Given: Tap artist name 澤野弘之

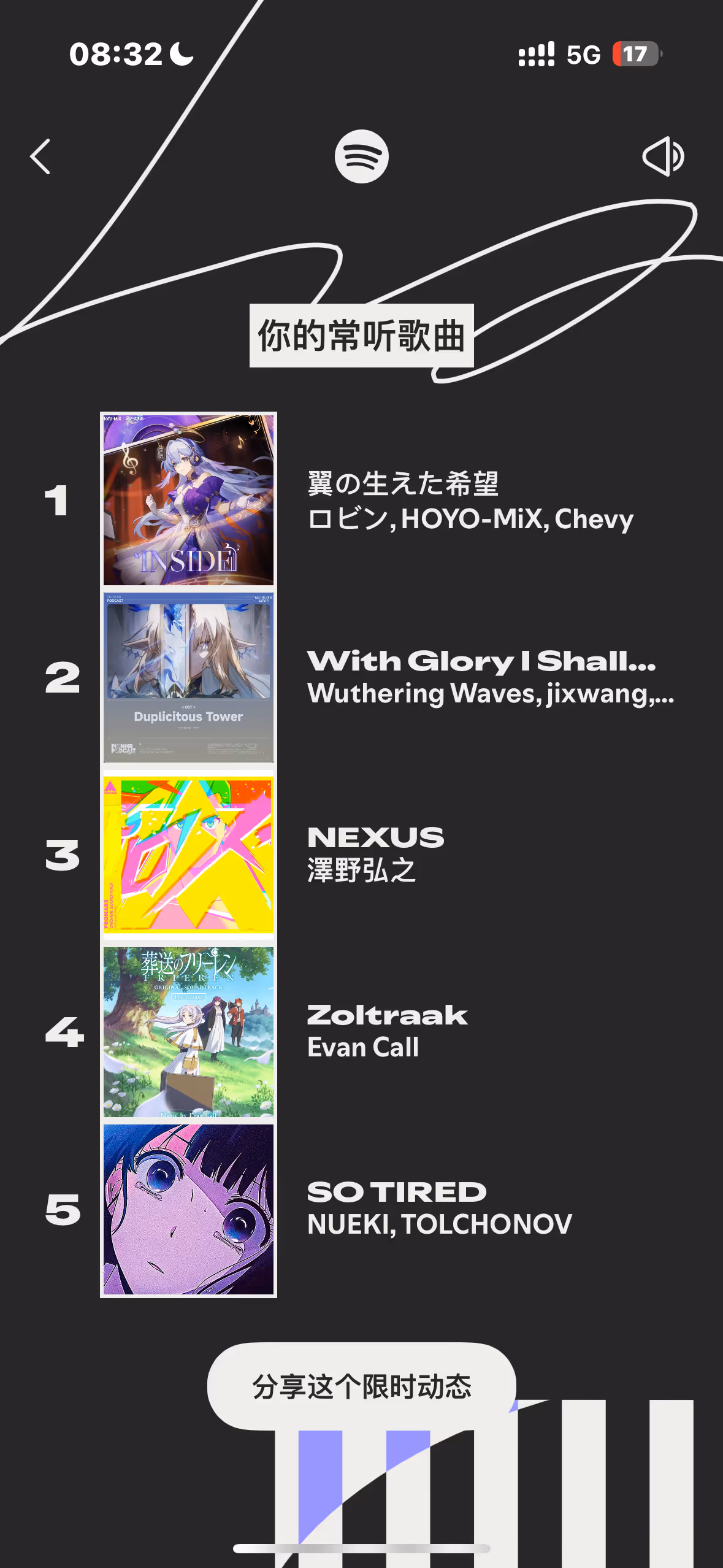Looking at the screenshot, I should (362, 869).
